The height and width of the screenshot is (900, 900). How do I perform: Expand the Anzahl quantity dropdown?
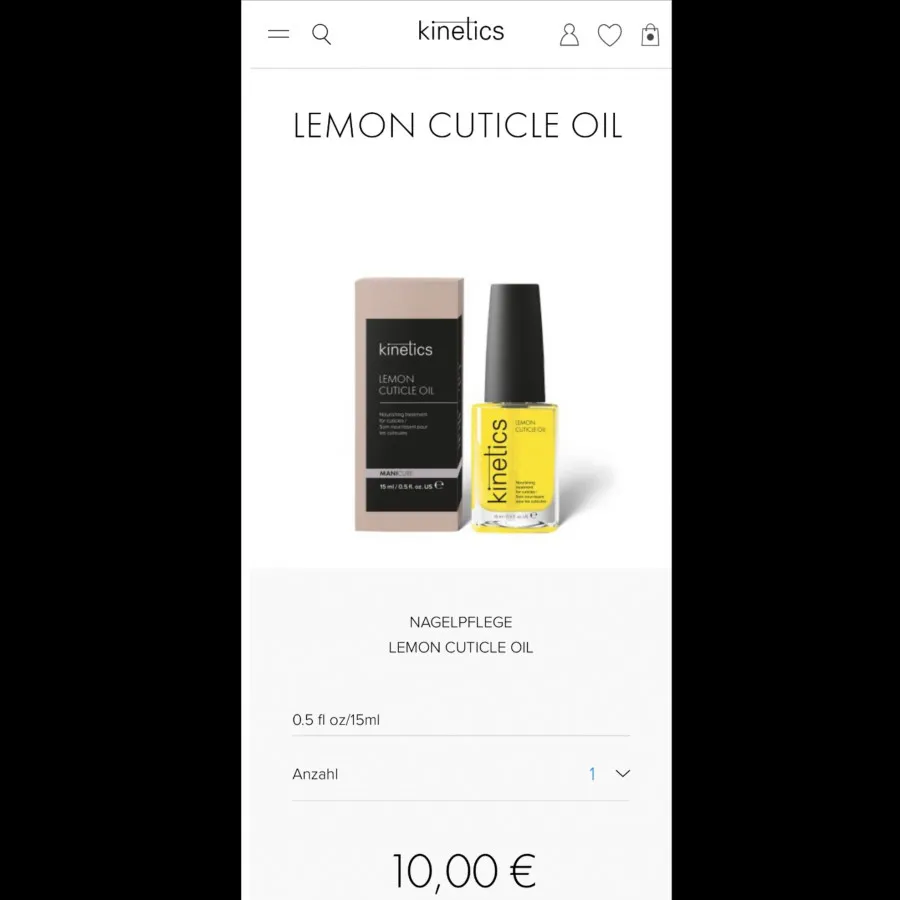coord(622,773)
